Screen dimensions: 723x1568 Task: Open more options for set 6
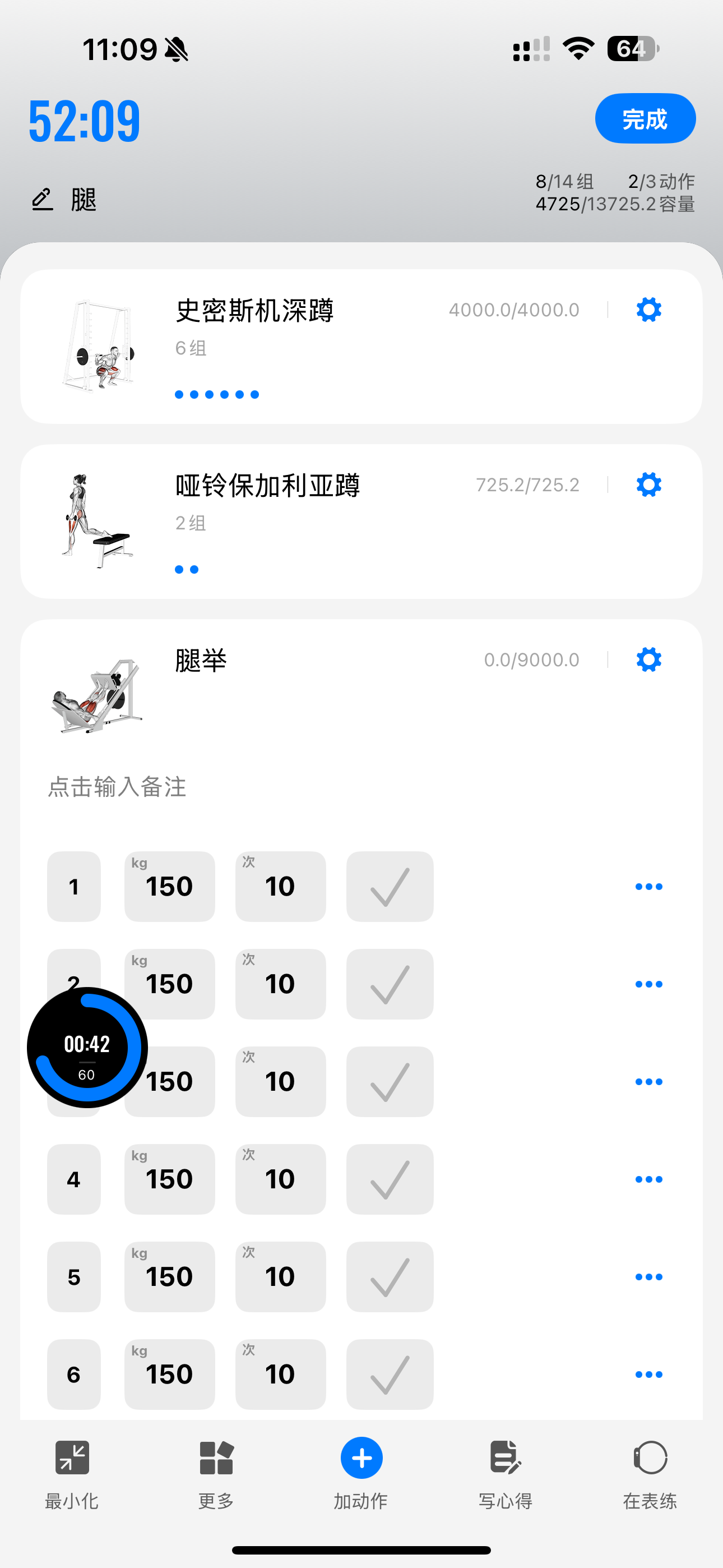tap(649, 1375)
